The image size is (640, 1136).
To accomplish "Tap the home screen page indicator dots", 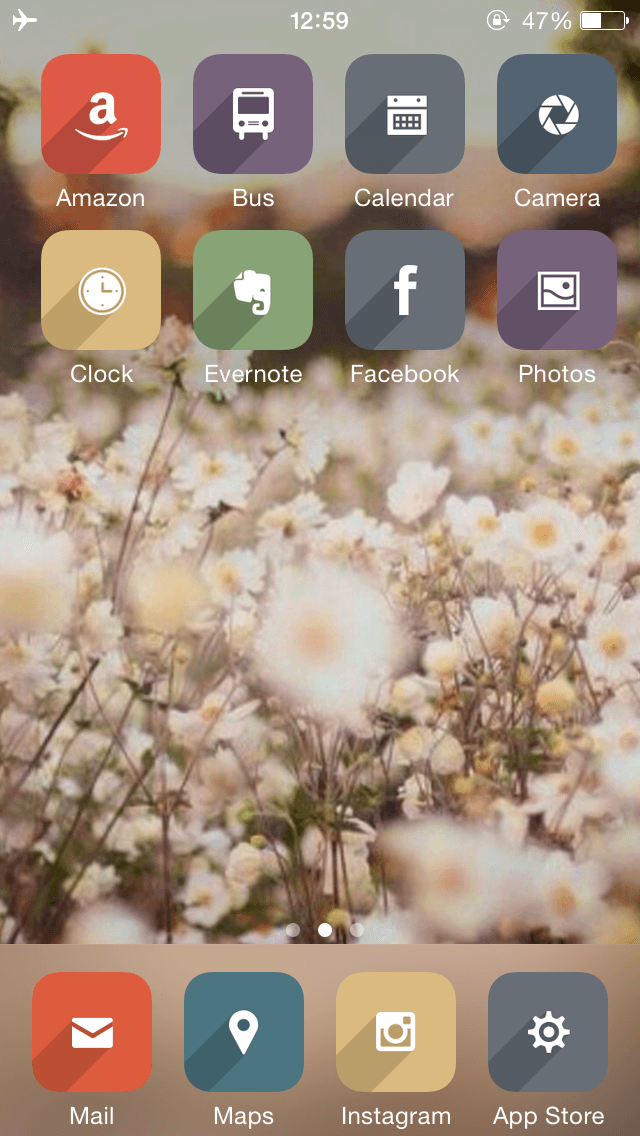I will [325, 930].
